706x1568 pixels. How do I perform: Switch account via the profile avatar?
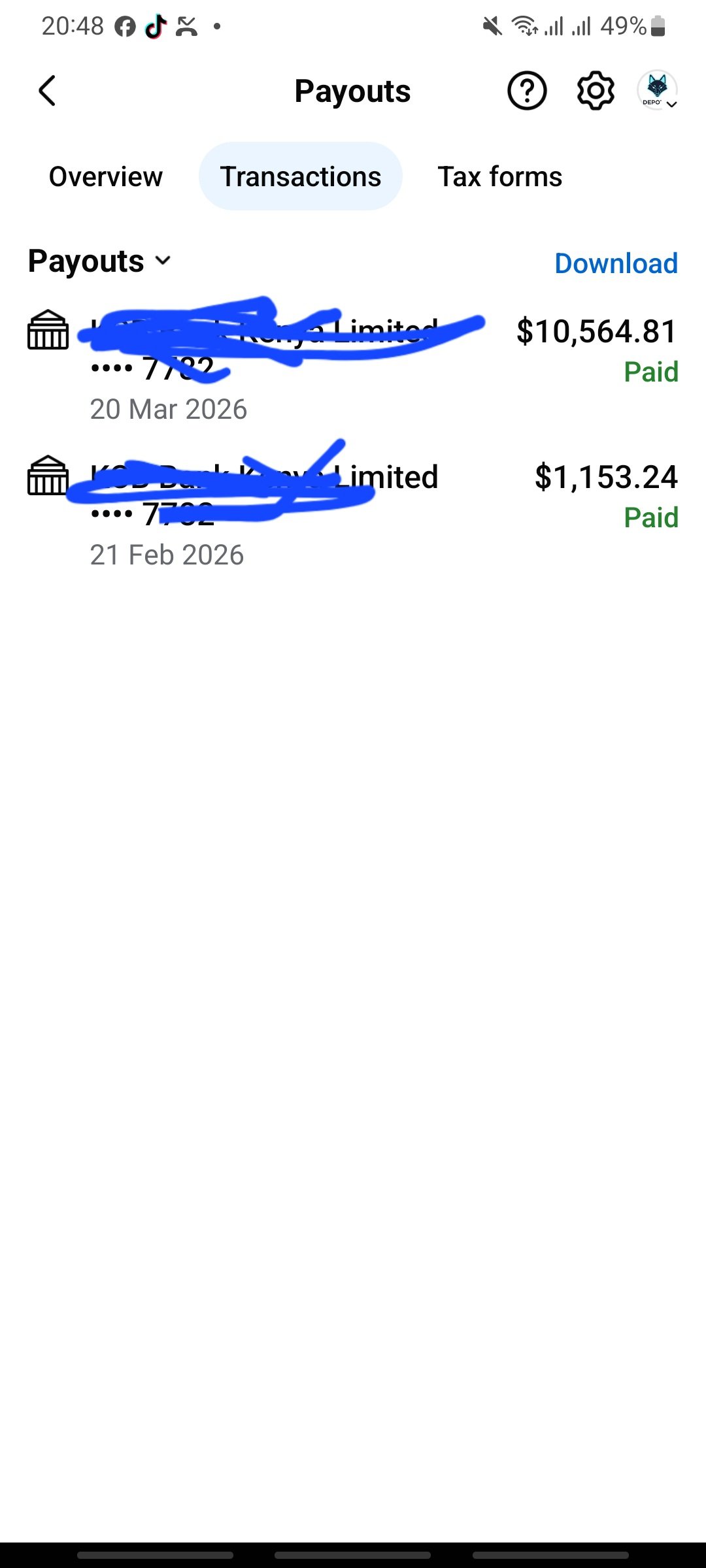(658, 91)
